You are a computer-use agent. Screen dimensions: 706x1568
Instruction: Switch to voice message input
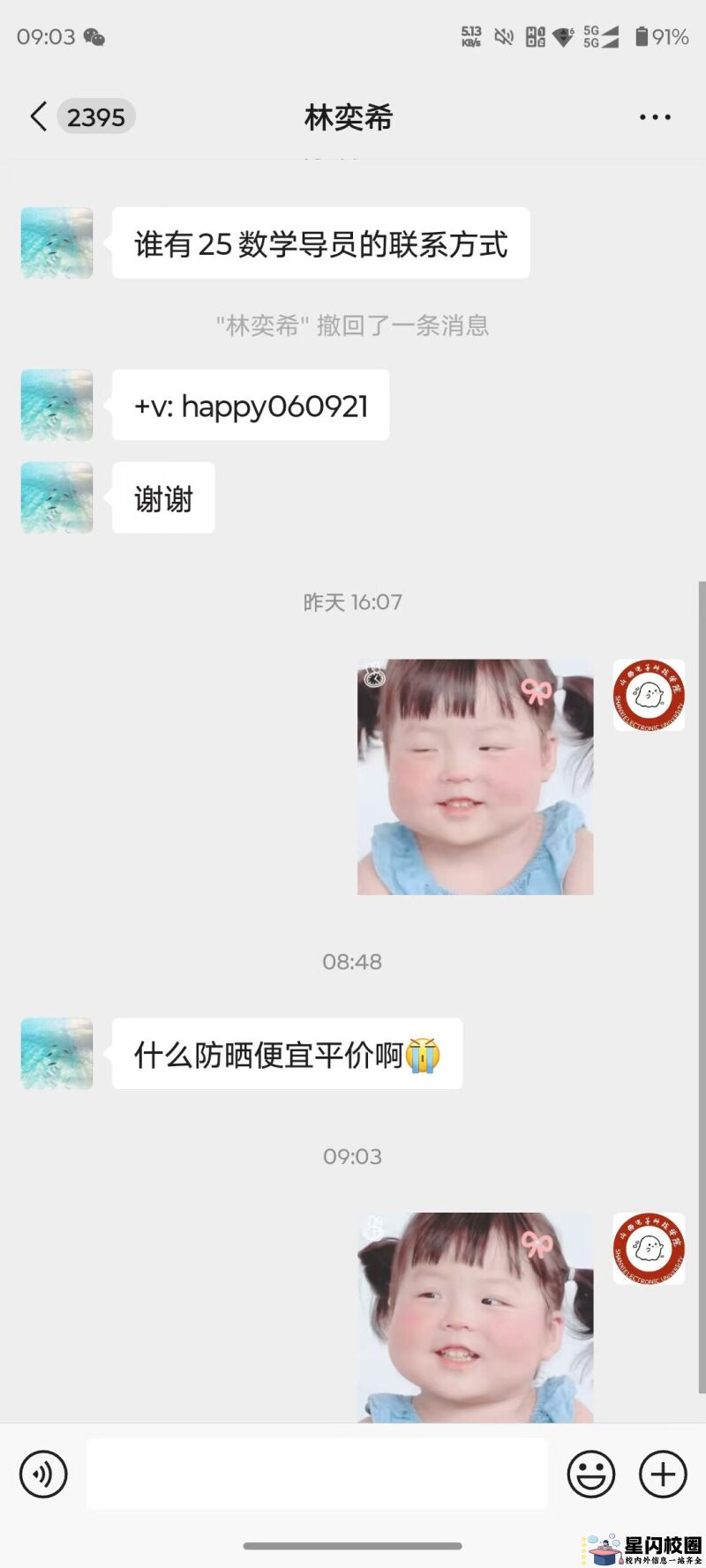click(43, 1474)
